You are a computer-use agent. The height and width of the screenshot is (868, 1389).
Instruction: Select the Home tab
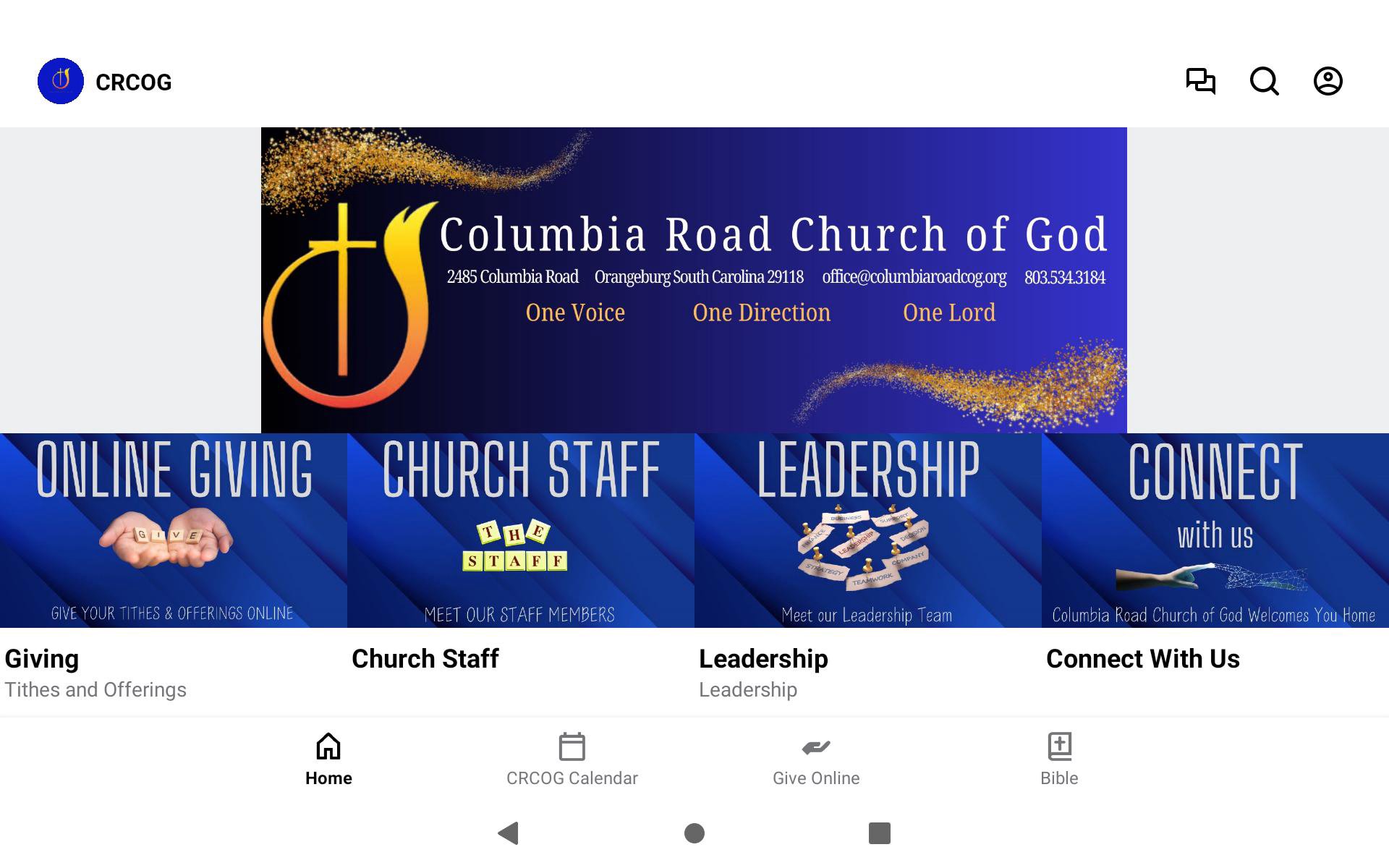[328, 759]
